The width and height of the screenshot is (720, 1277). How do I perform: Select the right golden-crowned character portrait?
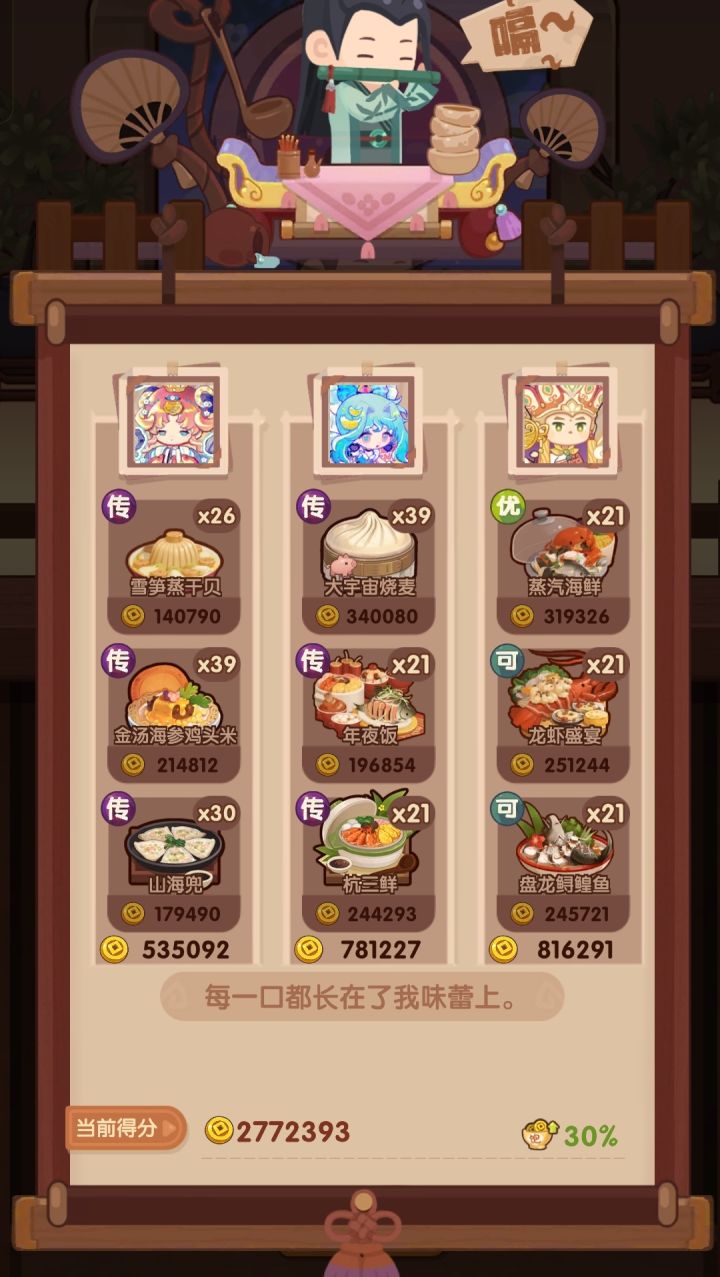[x=562, y=423]
